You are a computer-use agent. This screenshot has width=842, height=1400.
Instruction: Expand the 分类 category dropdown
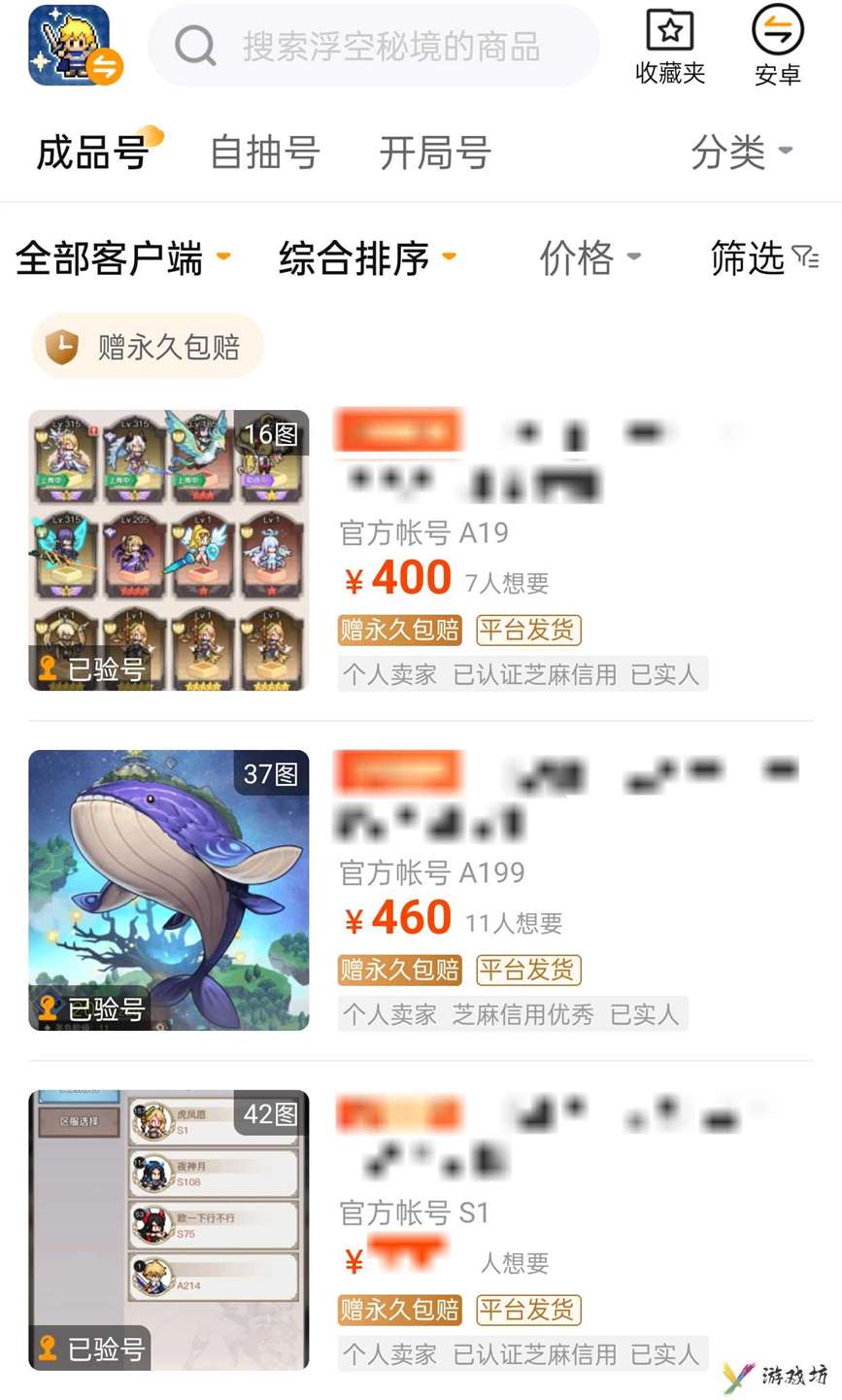point(743,153)
